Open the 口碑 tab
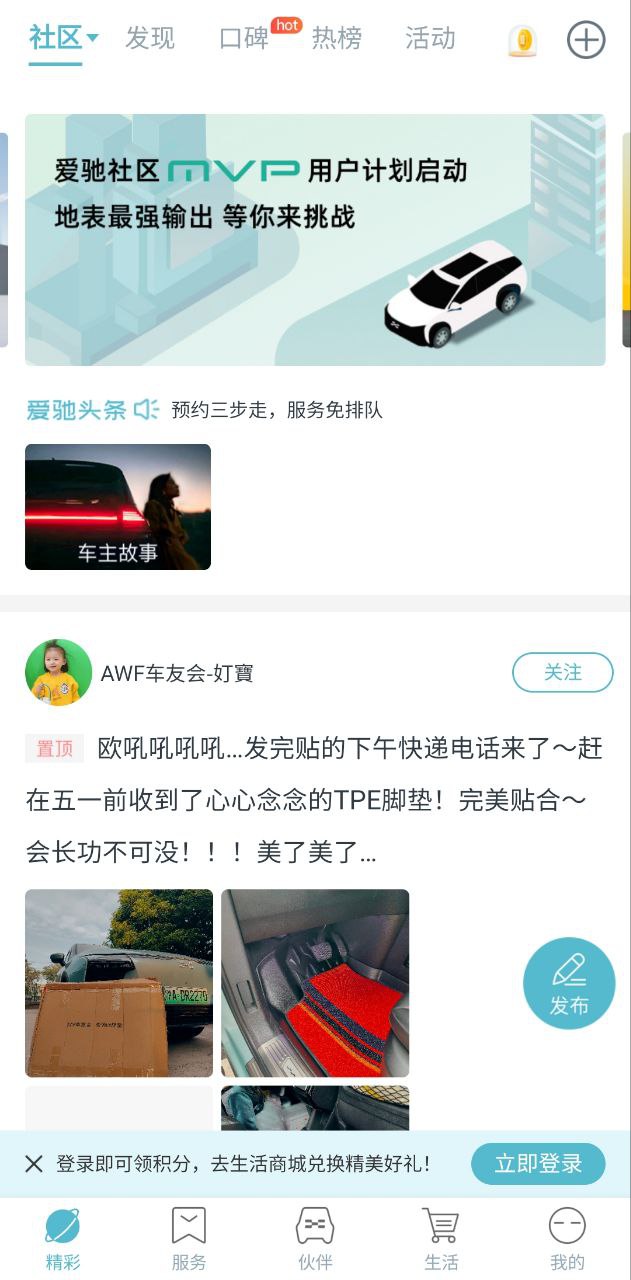Image resolution: width=631 pixels, height=1280 pixels. tap(245, 39)
